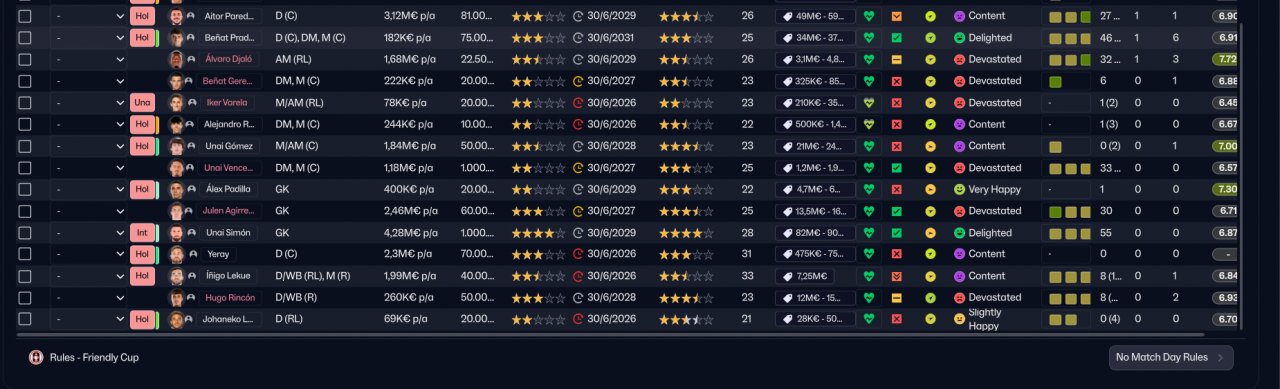Screen dimensions: 1280x389
Task: Expand pick dropdown in Unai Vencedor row
Action: tap(88, 168)
